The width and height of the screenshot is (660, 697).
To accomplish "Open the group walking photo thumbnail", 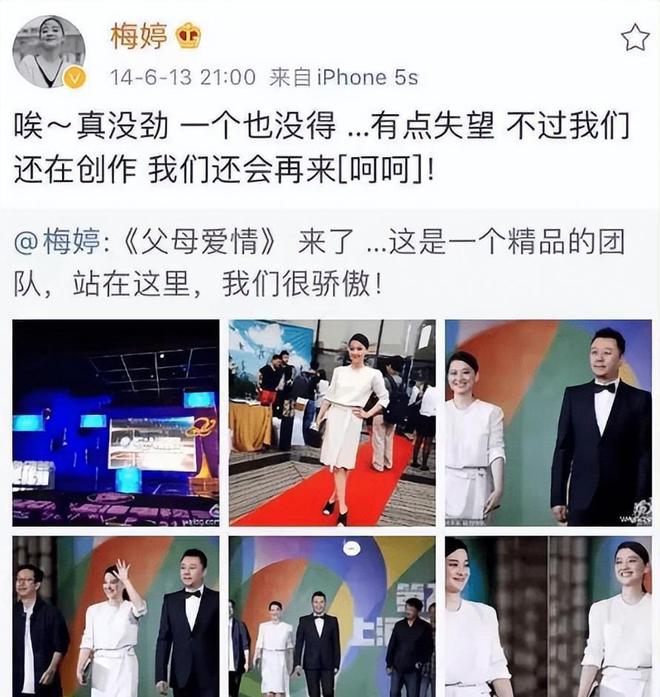I will click(x=331, y=615).
